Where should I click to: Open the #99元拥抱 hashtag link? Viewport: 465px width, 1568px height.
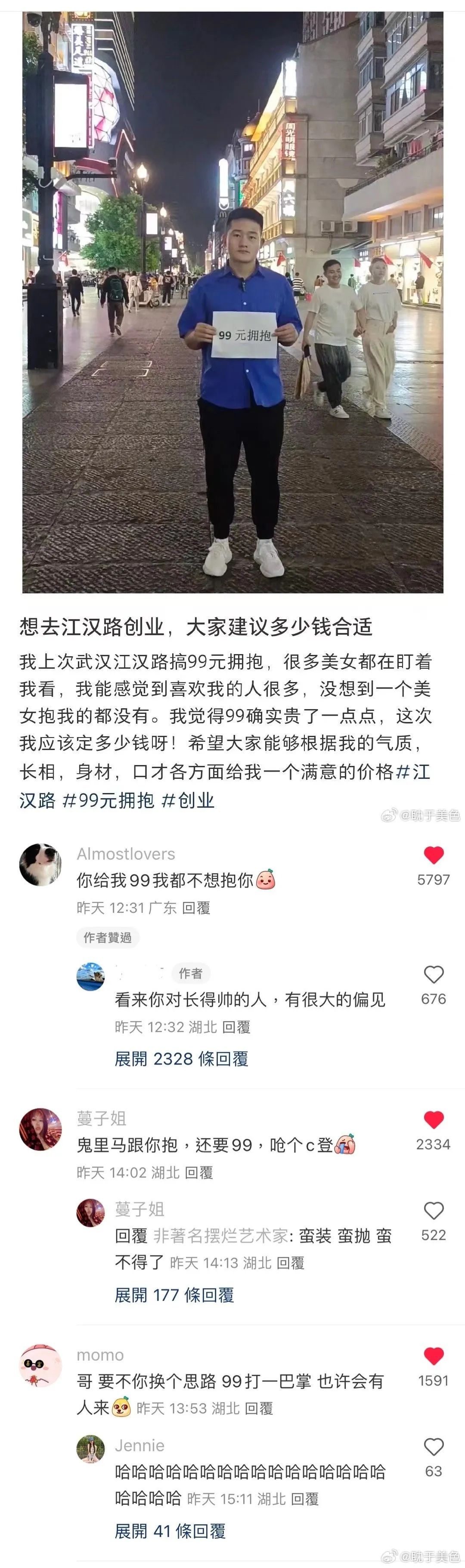pos(108,800)
